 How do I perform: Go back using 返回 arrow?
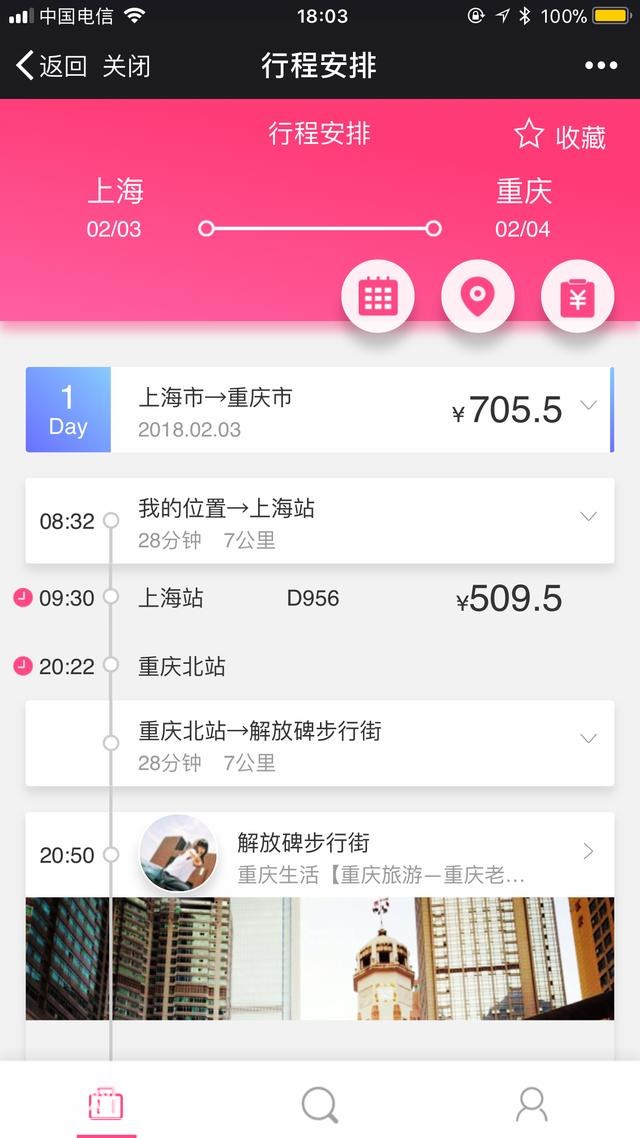tap(50, 67)
